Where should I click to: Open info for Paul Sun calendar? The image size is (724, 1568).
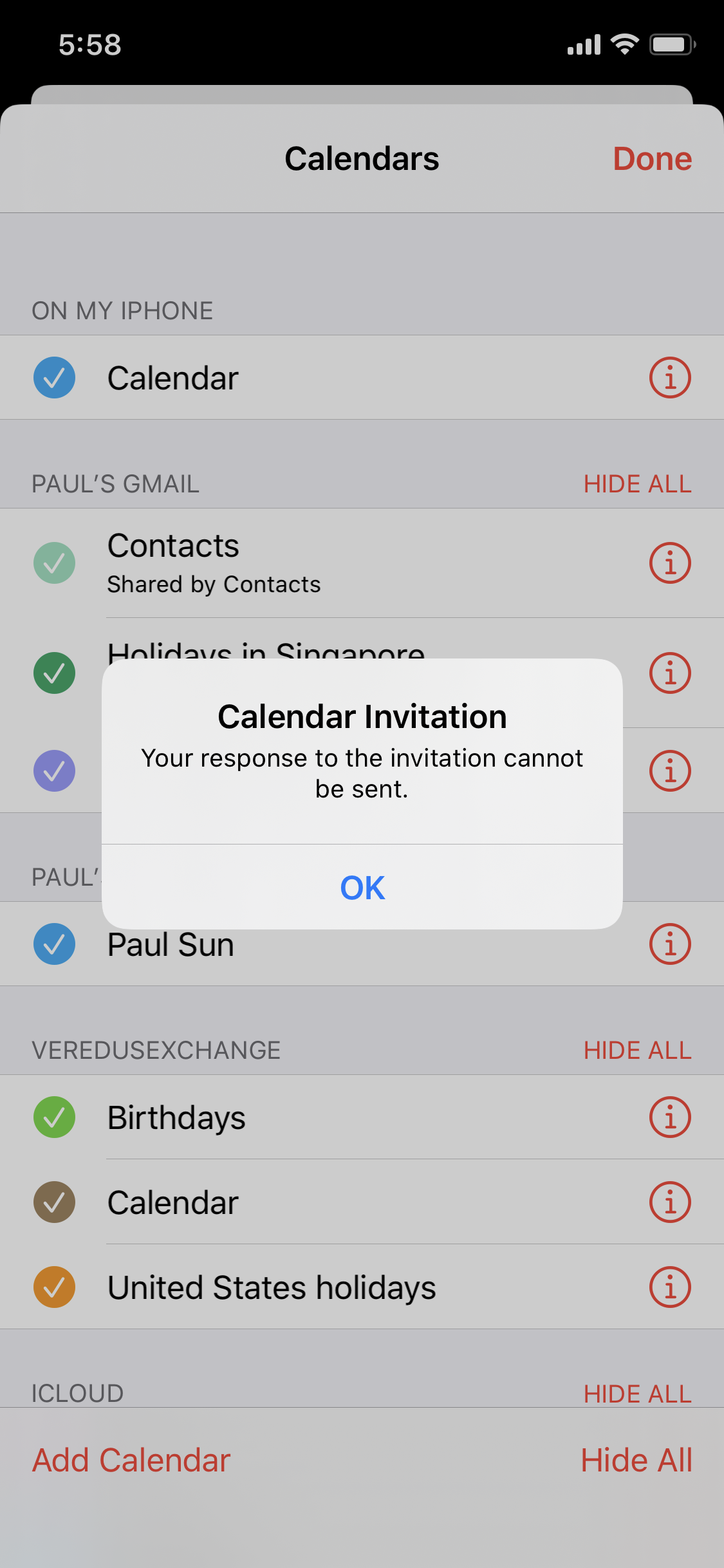coord(669,944)
